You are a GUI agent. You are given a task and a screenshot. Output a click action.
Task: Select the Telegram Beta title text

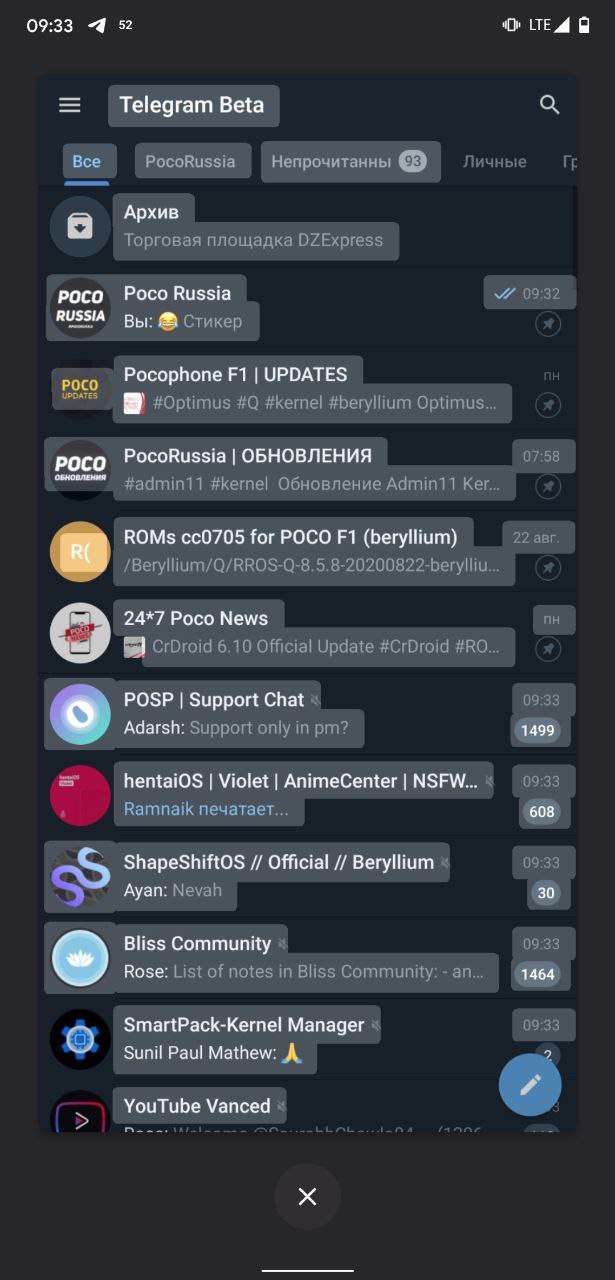coord(192,105)
